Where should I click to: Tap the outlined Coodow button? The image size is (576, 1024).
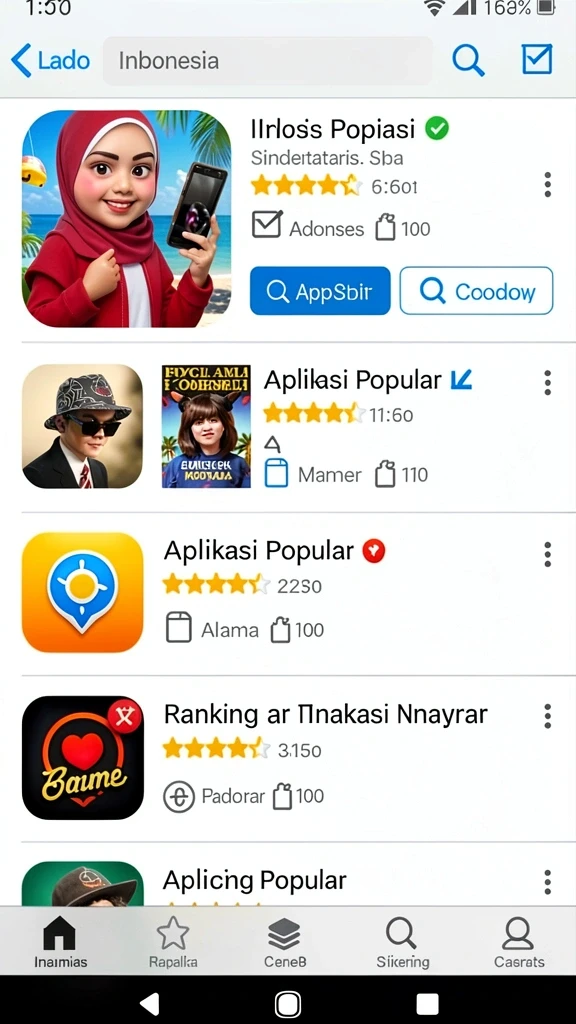477,291
